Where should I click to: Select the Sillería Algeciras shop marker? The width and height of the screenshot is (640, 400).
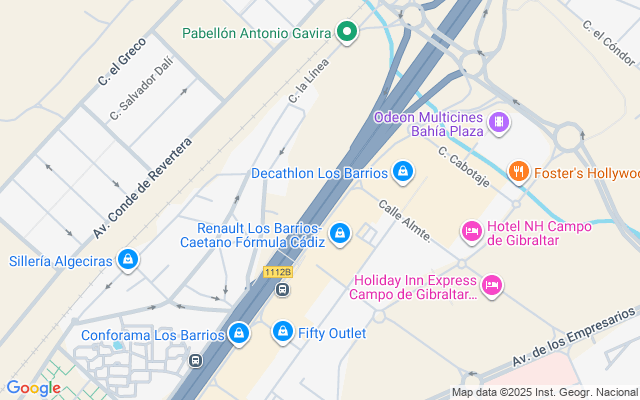(127, 261)
